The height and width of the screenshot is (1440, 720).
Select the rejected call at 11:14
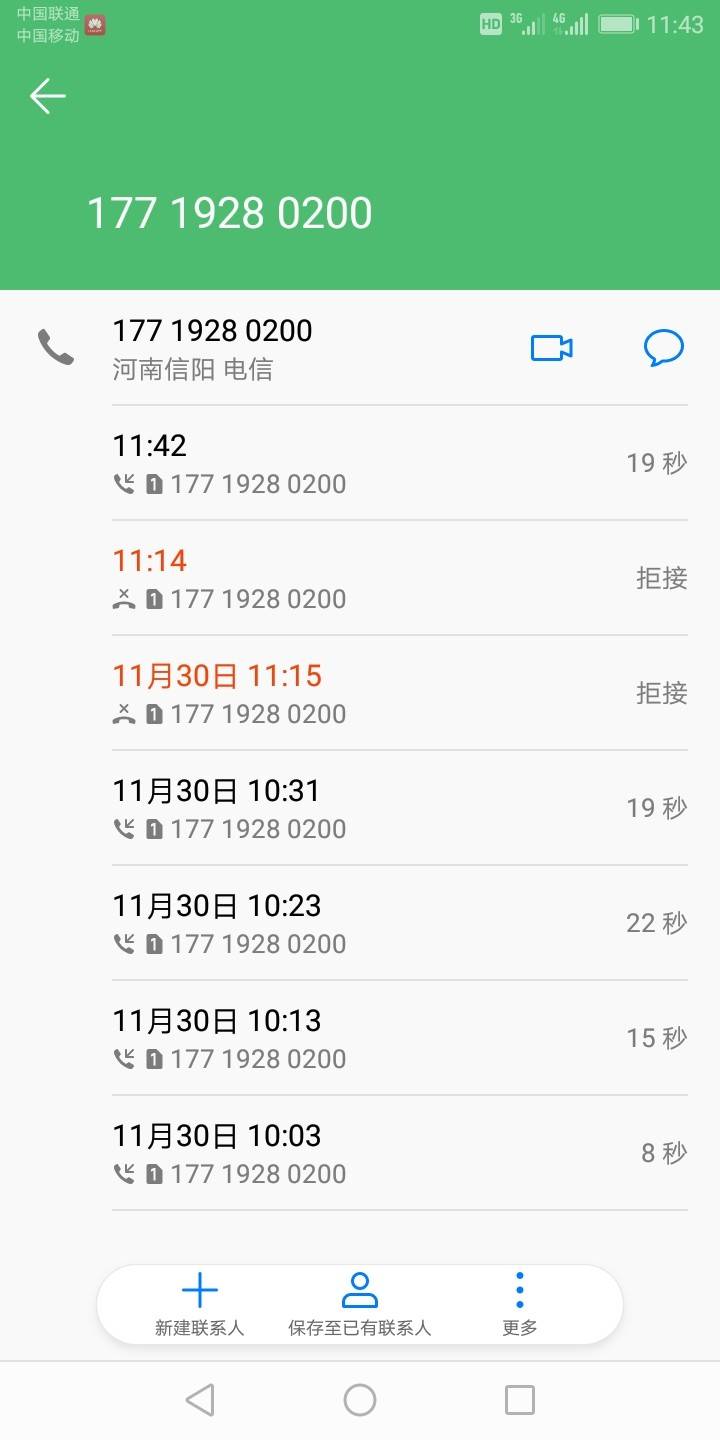click(400, 578)
